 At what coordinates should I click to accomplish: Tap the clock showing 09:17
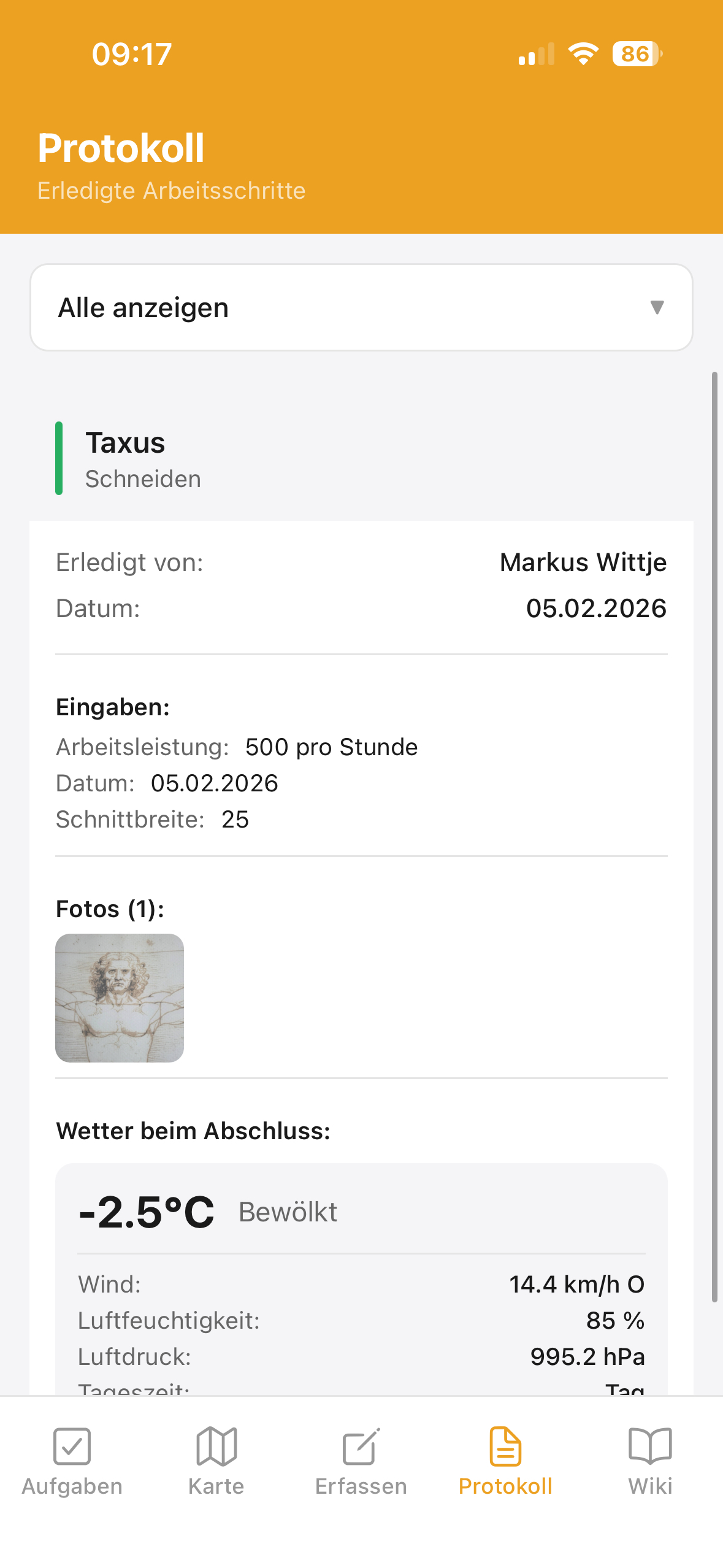pos(131,55)
